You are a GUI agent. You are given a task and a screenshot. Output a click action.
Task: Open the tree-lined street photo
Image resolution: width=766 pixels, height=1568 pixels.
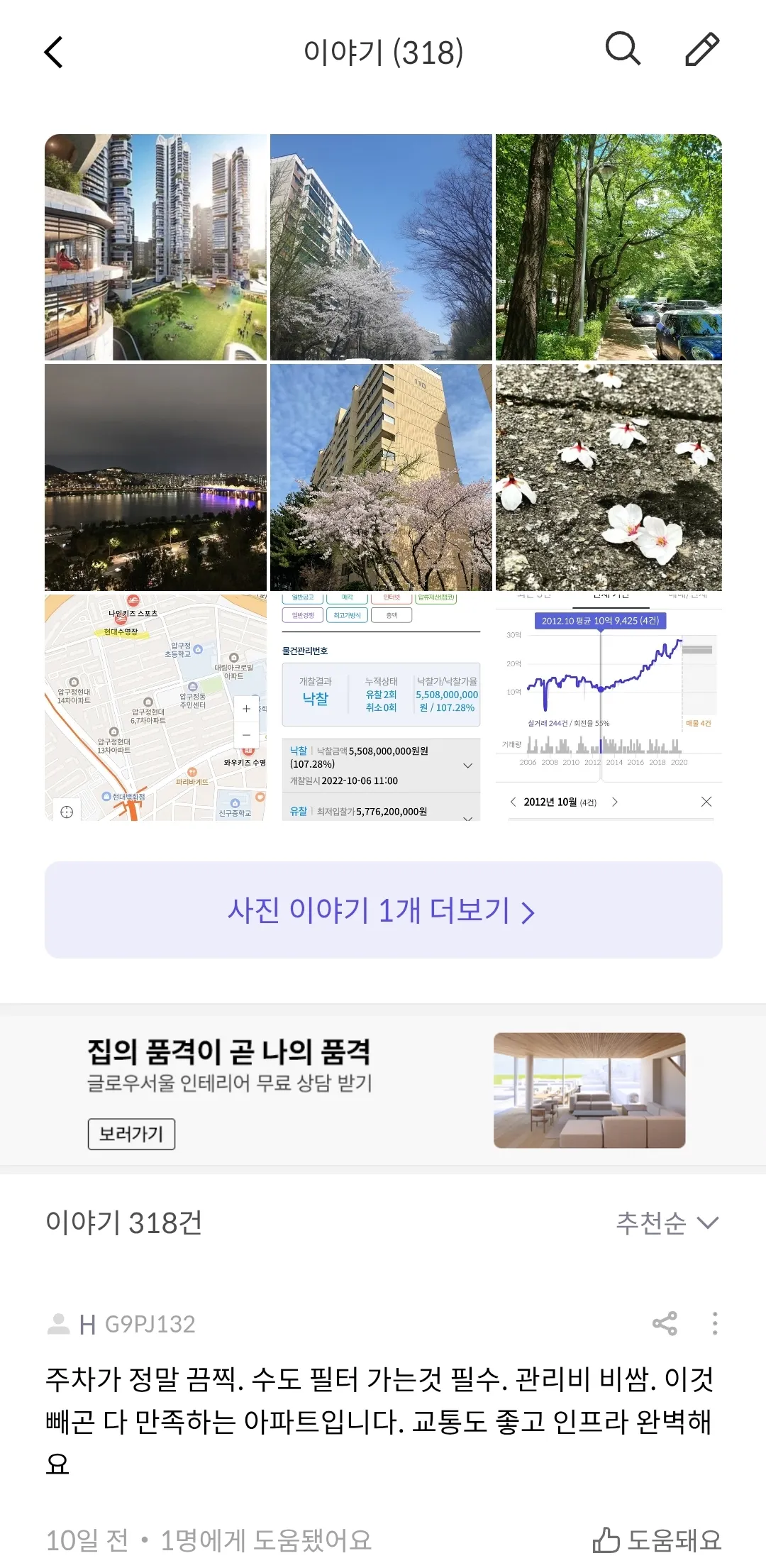coord(609,247)
